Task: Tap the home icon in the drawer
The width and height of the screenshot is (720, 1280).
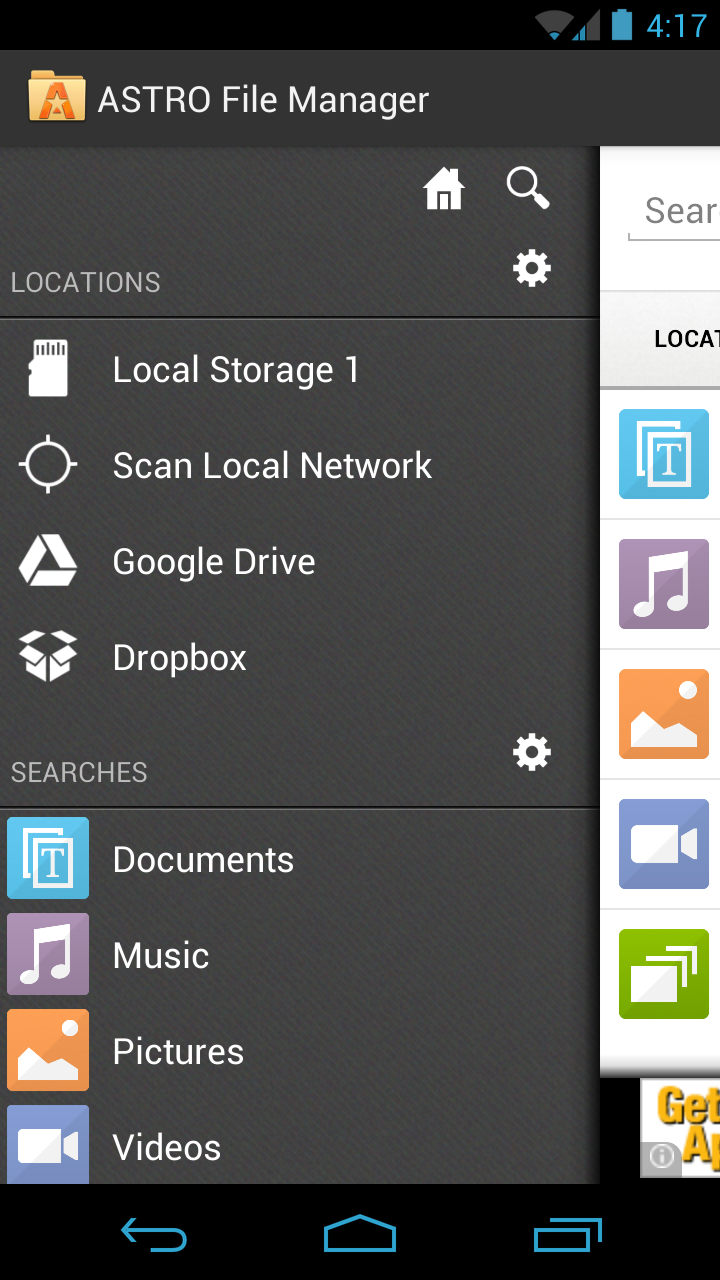Action: [x=444, y=189]
